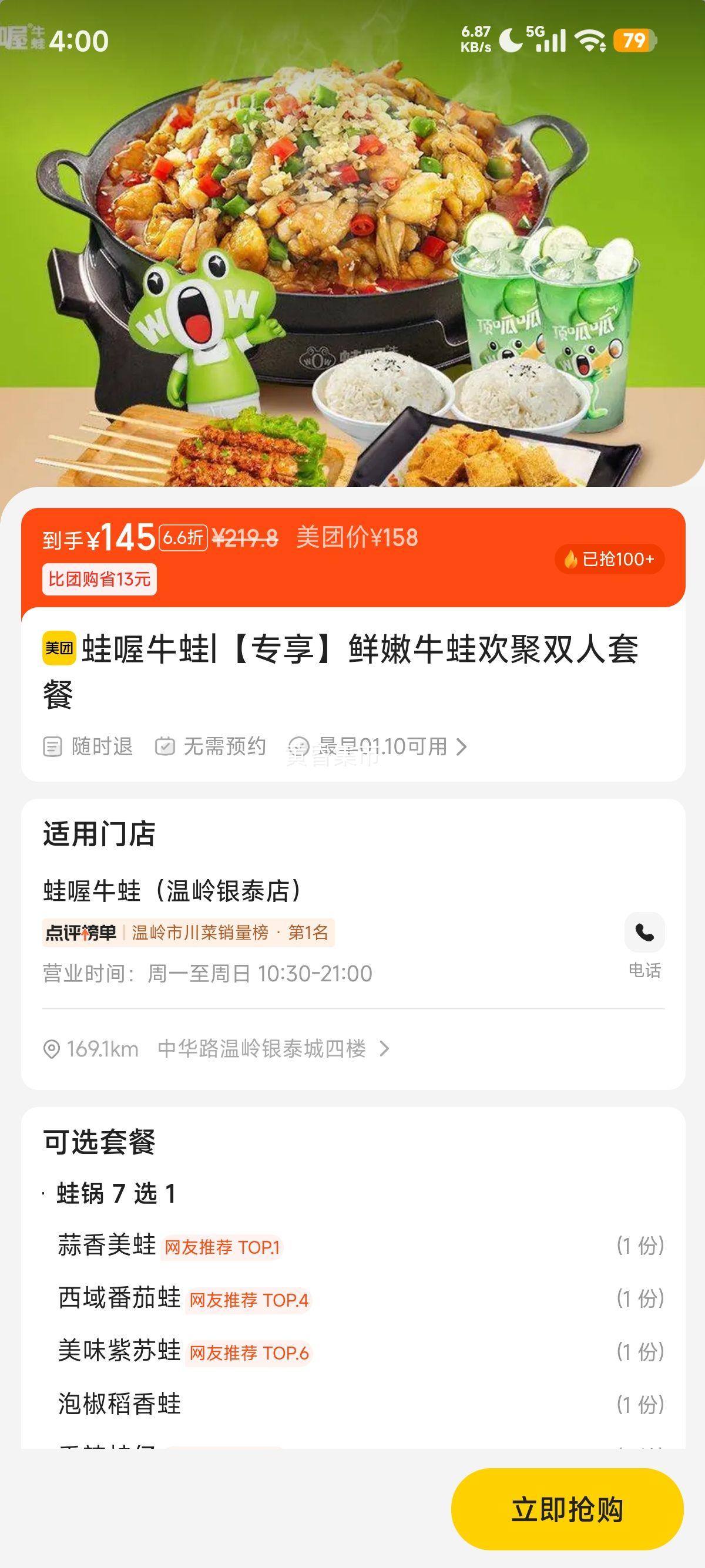The height and width of the screenshot is (1568, 705).
Task: Open store address 中华路温岭银泰城四楼
Action: click(x=262, y=1049)
